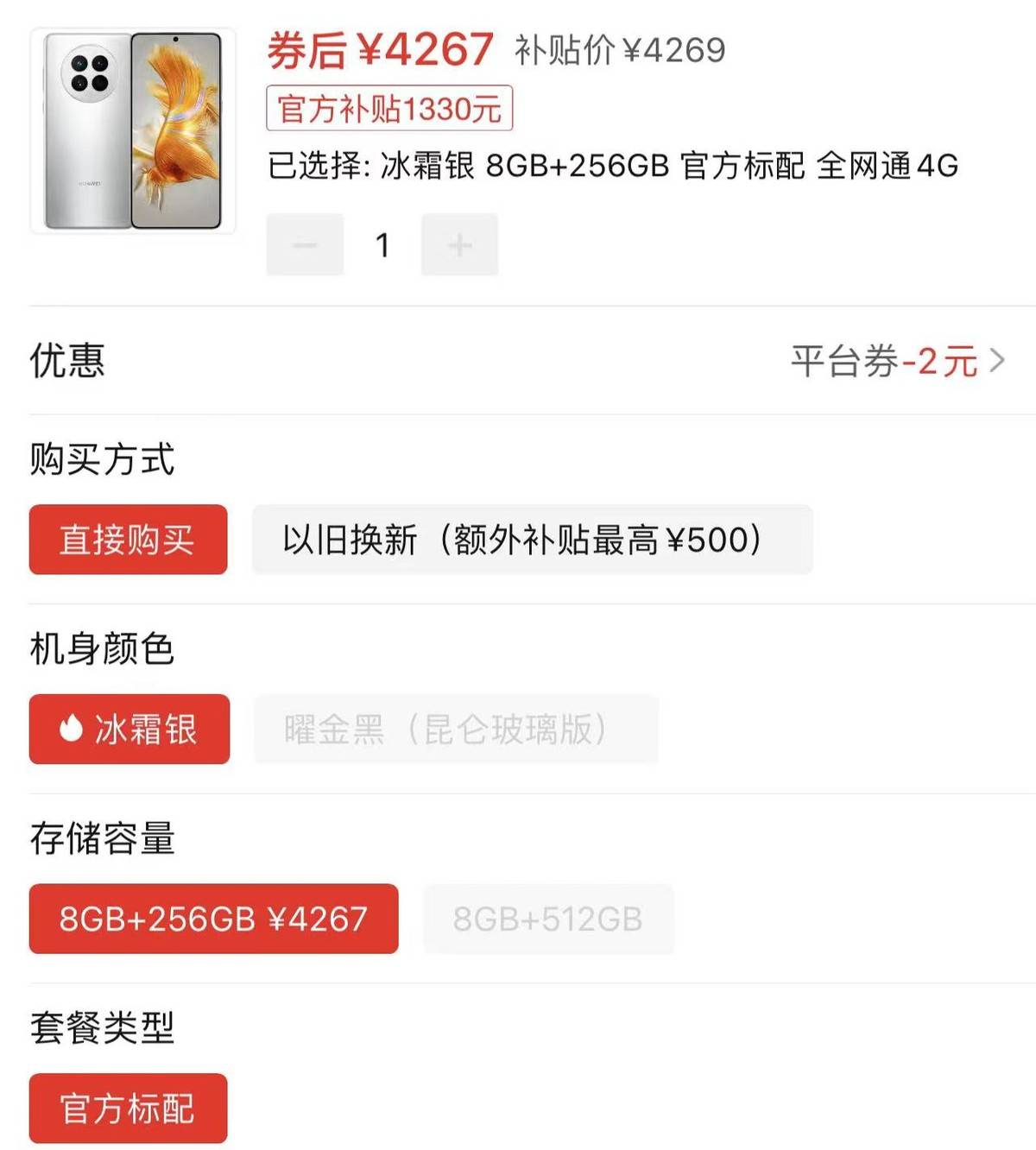Decrease quantity with the minus button

click(x=305, y=245)
